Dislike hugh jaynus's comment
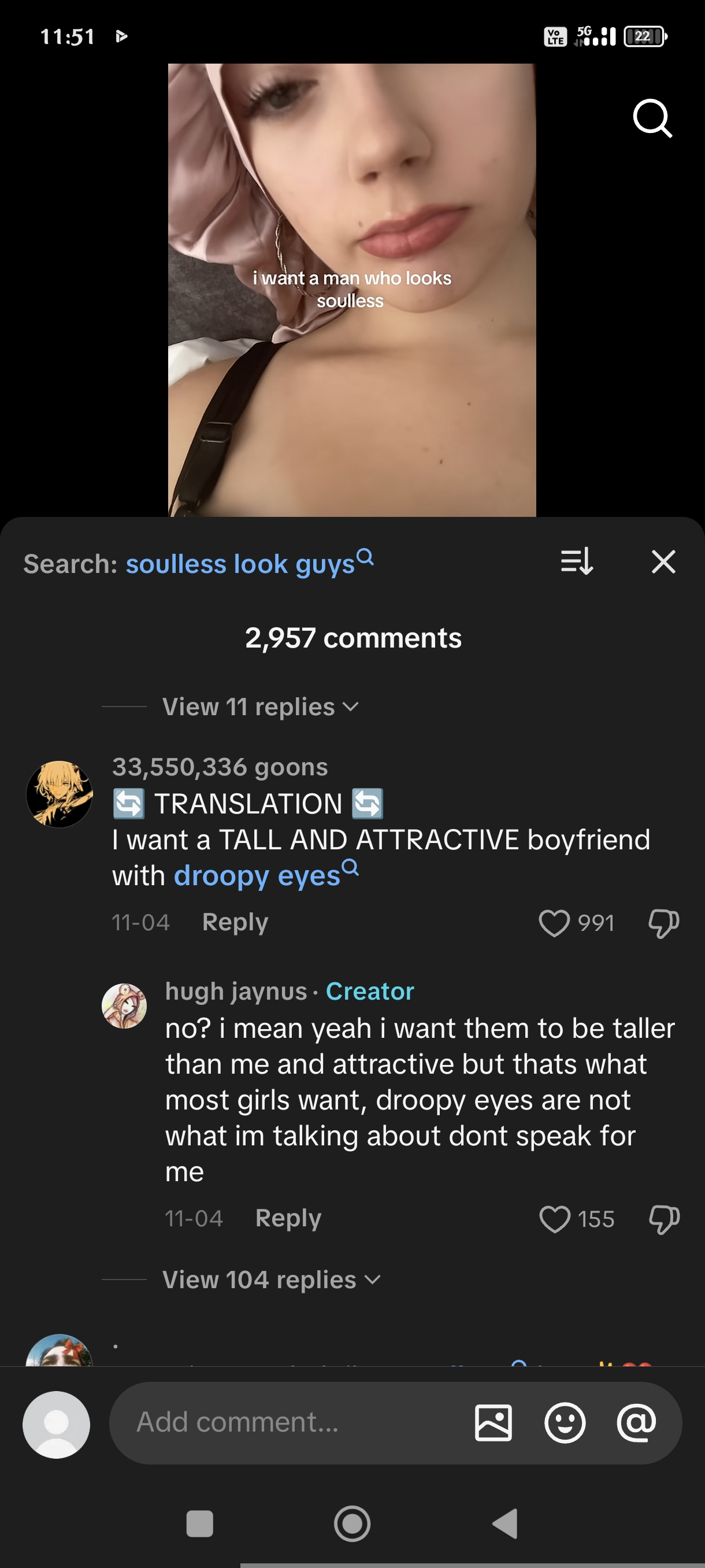The height and width of the screenshot is (1568, 705). click(x=663, y=1219)
